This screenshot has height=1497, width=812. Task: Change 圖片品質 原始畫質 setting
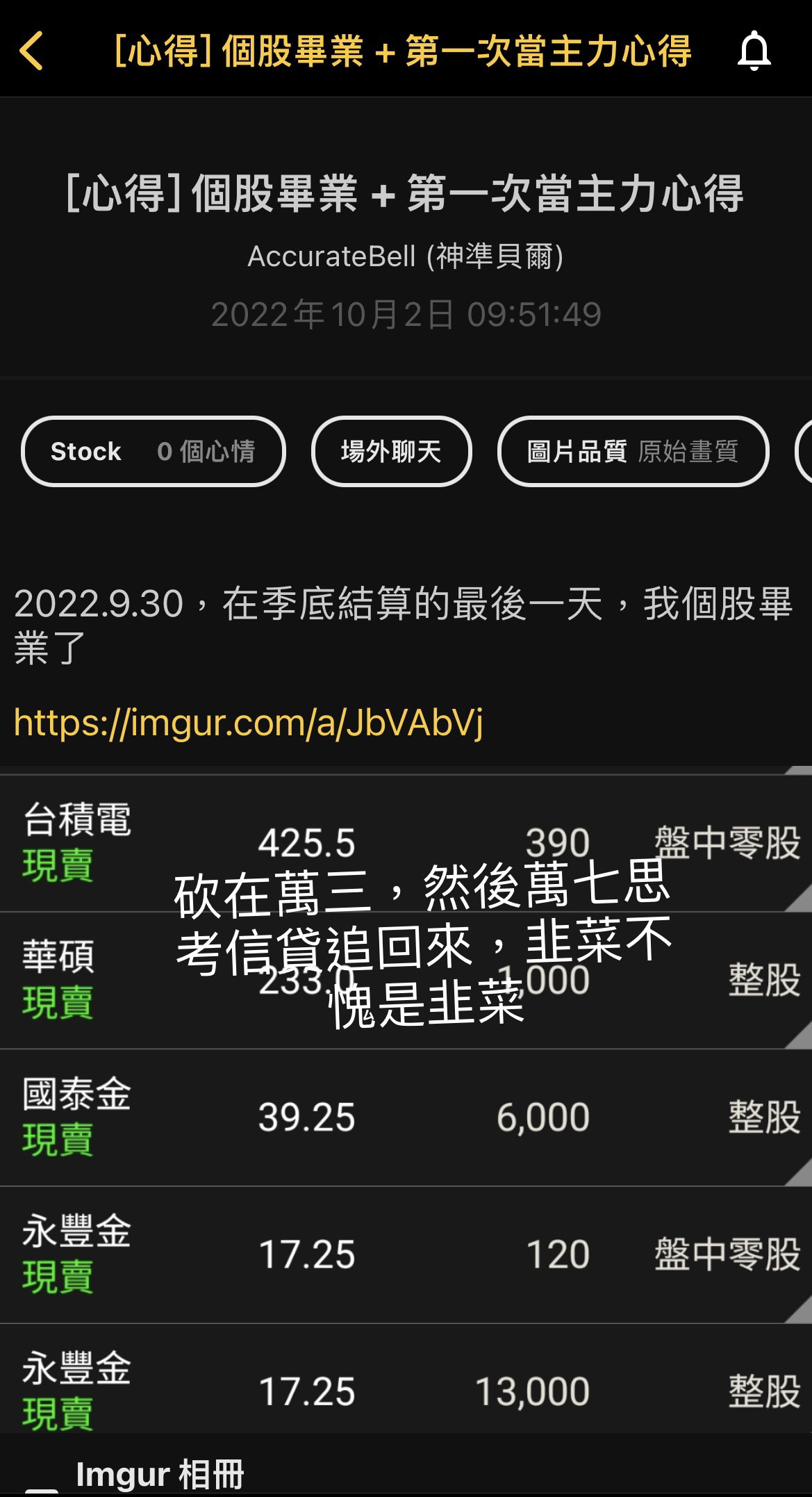(x=633, y=451)
